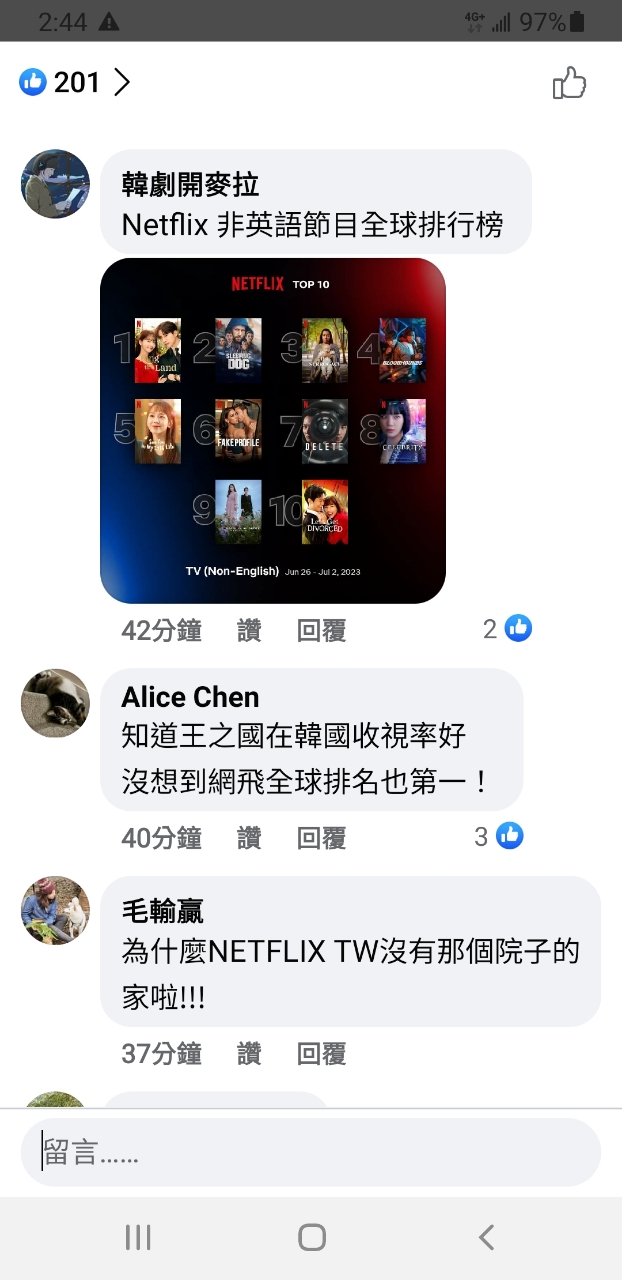
Task: Open Alice Chen's profile name
Action: coord(190,697)
